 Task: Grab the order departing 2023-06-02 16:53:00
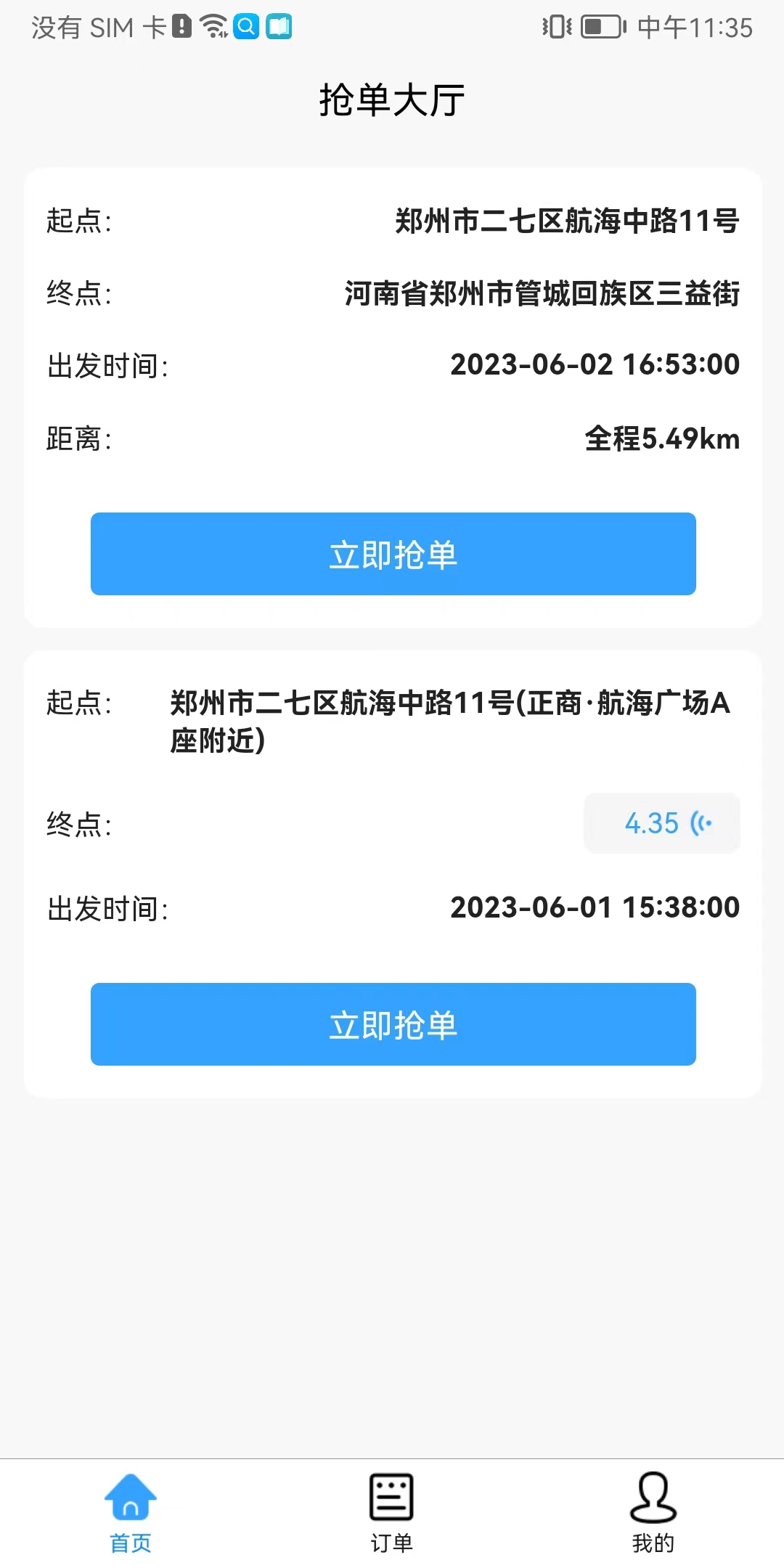393,554
